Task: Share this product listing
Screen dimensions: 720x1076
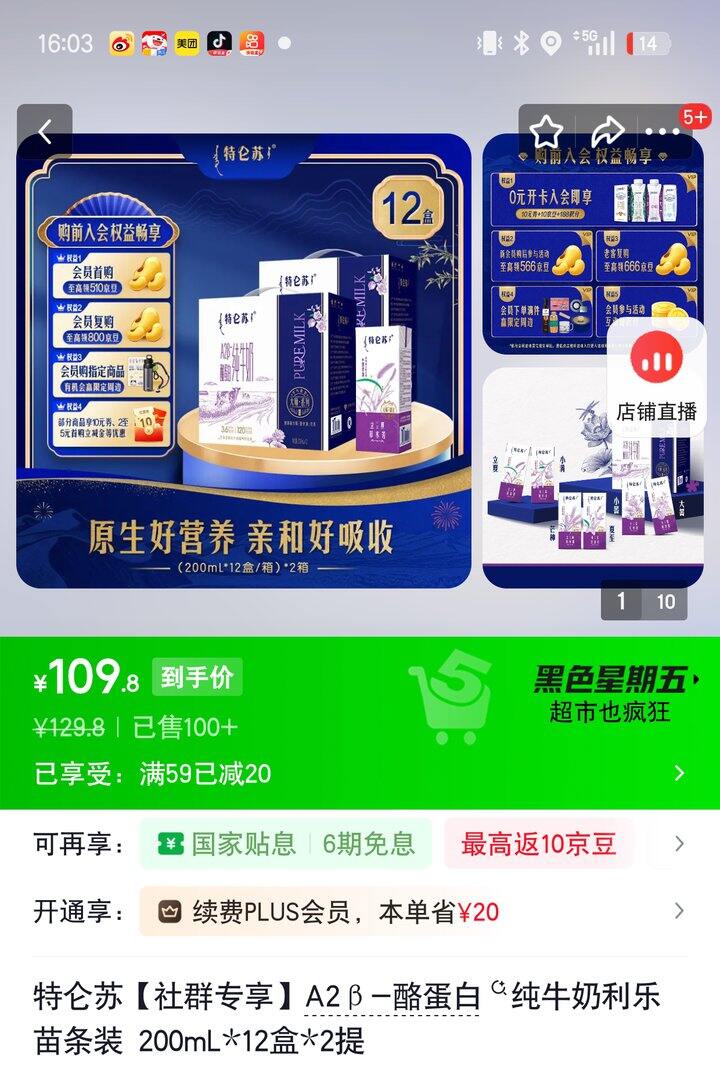Action: (x=607, y=132)
